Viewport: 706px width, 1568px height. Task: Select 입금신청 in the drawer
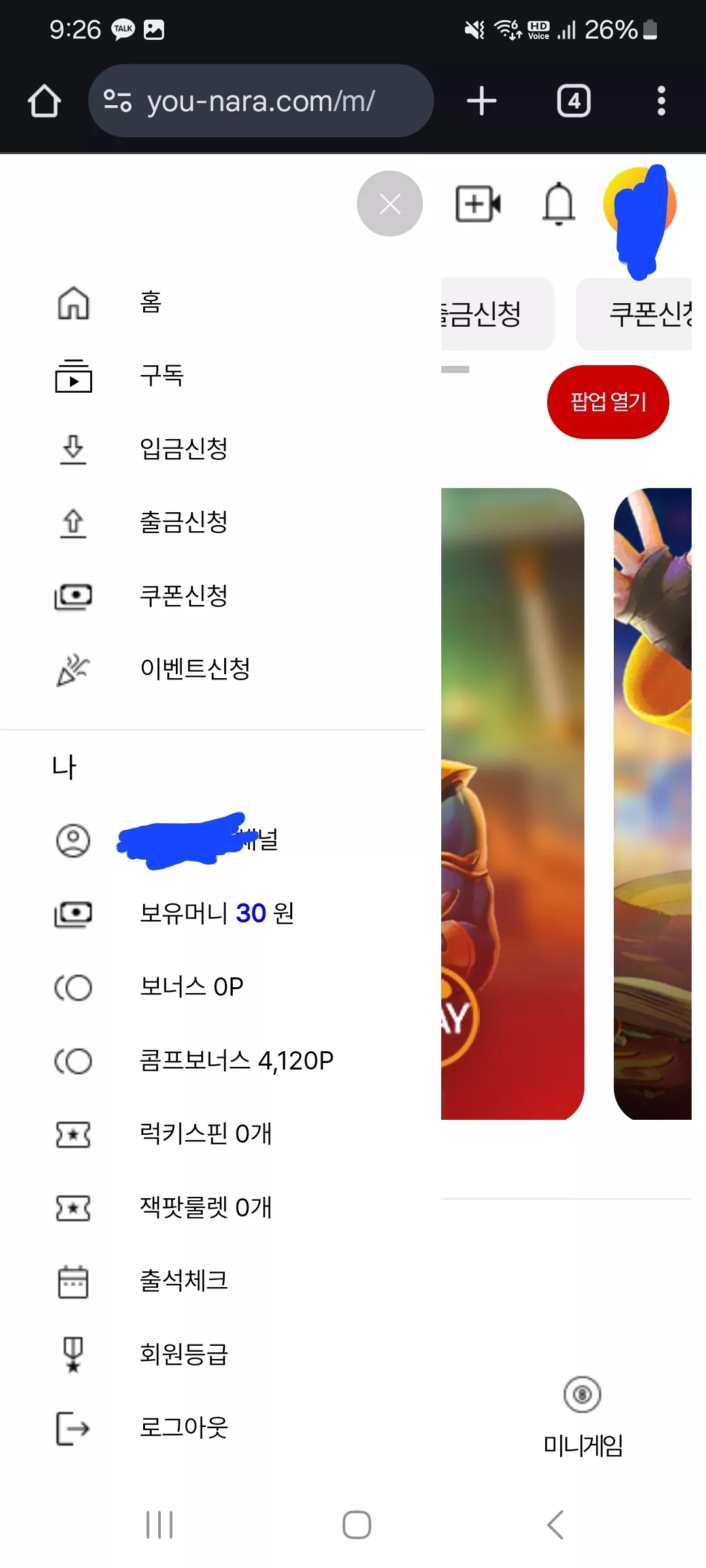(213, 449)
